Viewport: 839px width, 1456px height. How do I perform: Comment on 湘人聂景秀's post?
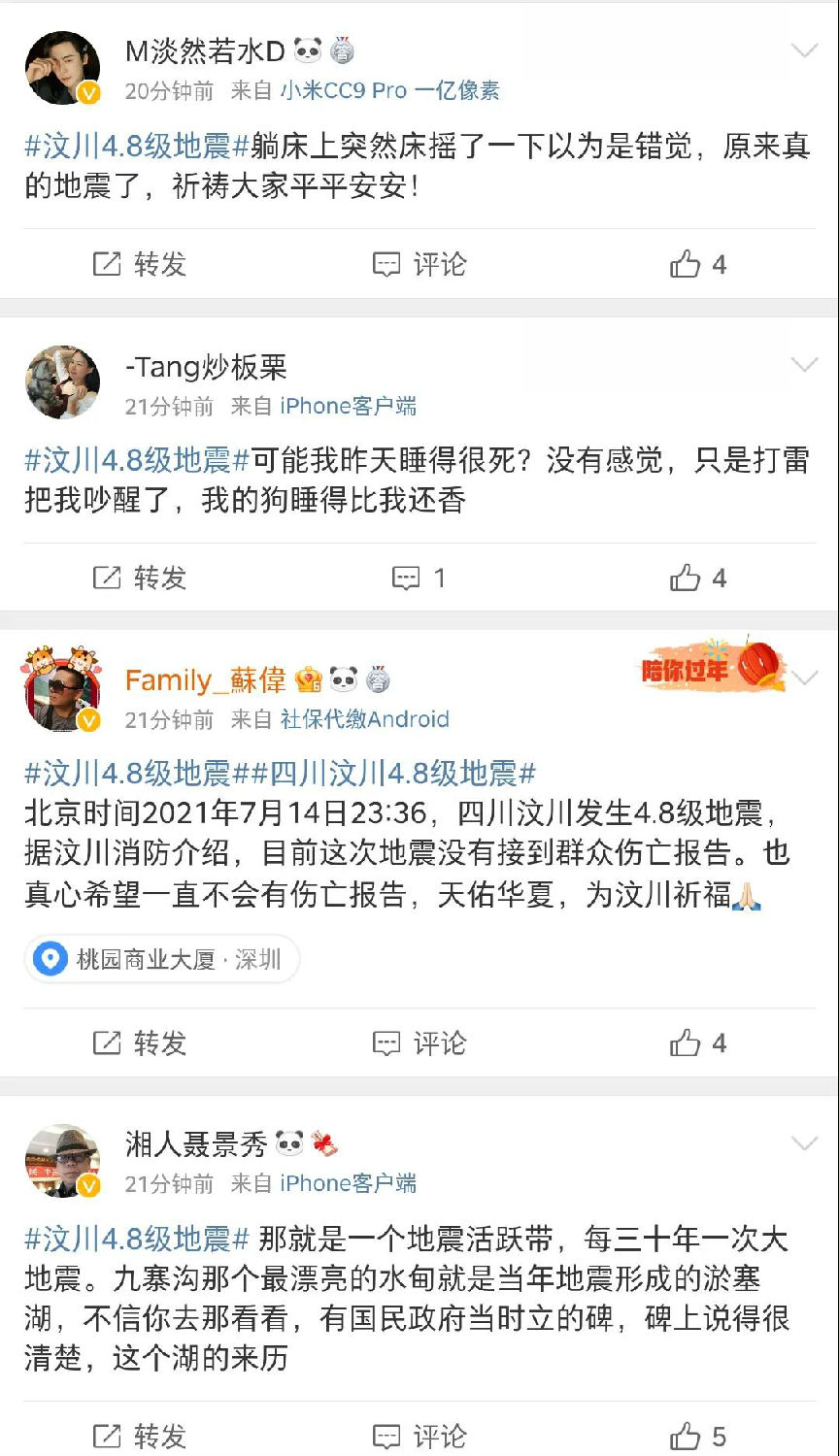click(419, 1437)
